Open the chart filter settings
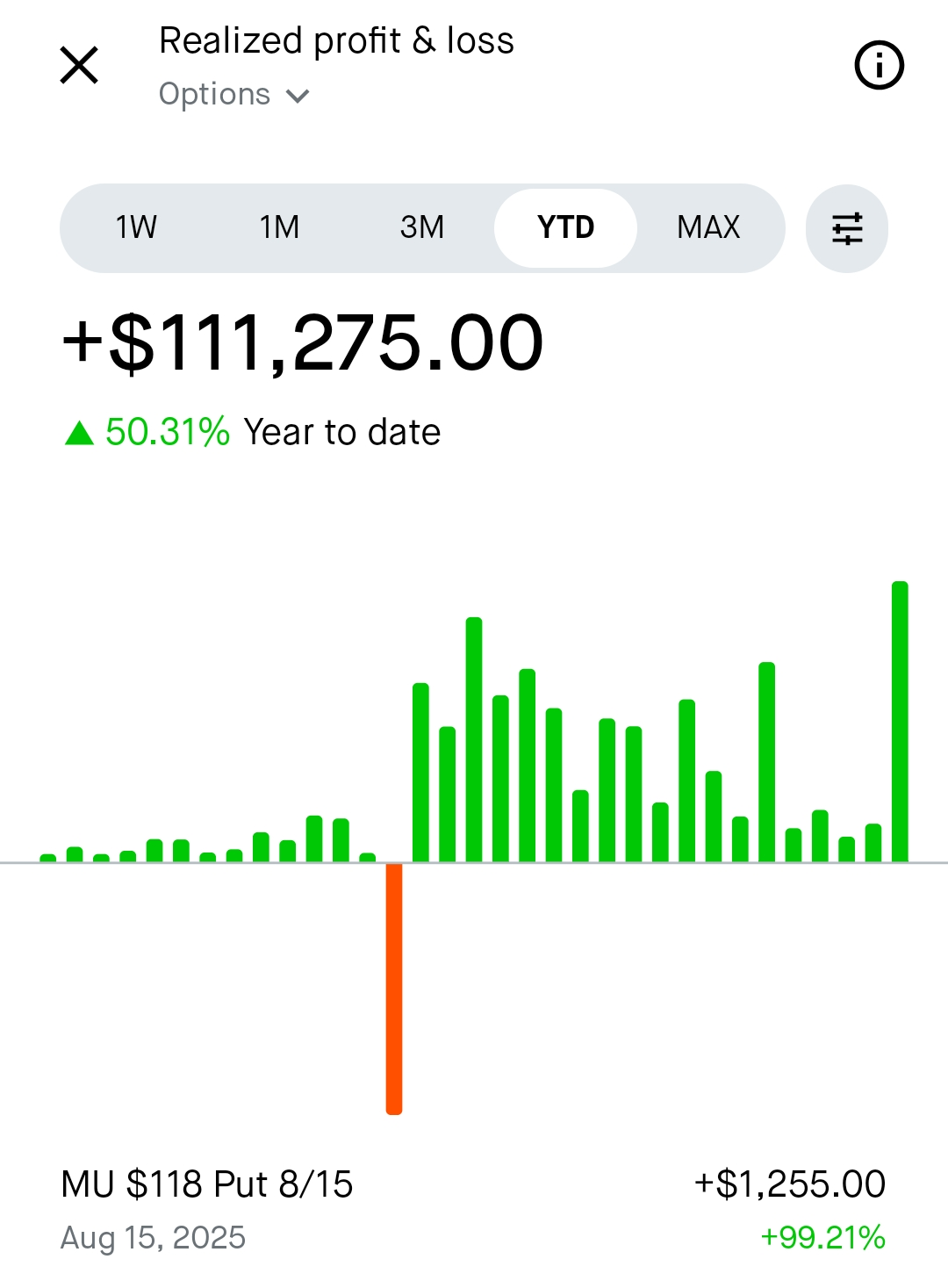 (x=847, y=229)
